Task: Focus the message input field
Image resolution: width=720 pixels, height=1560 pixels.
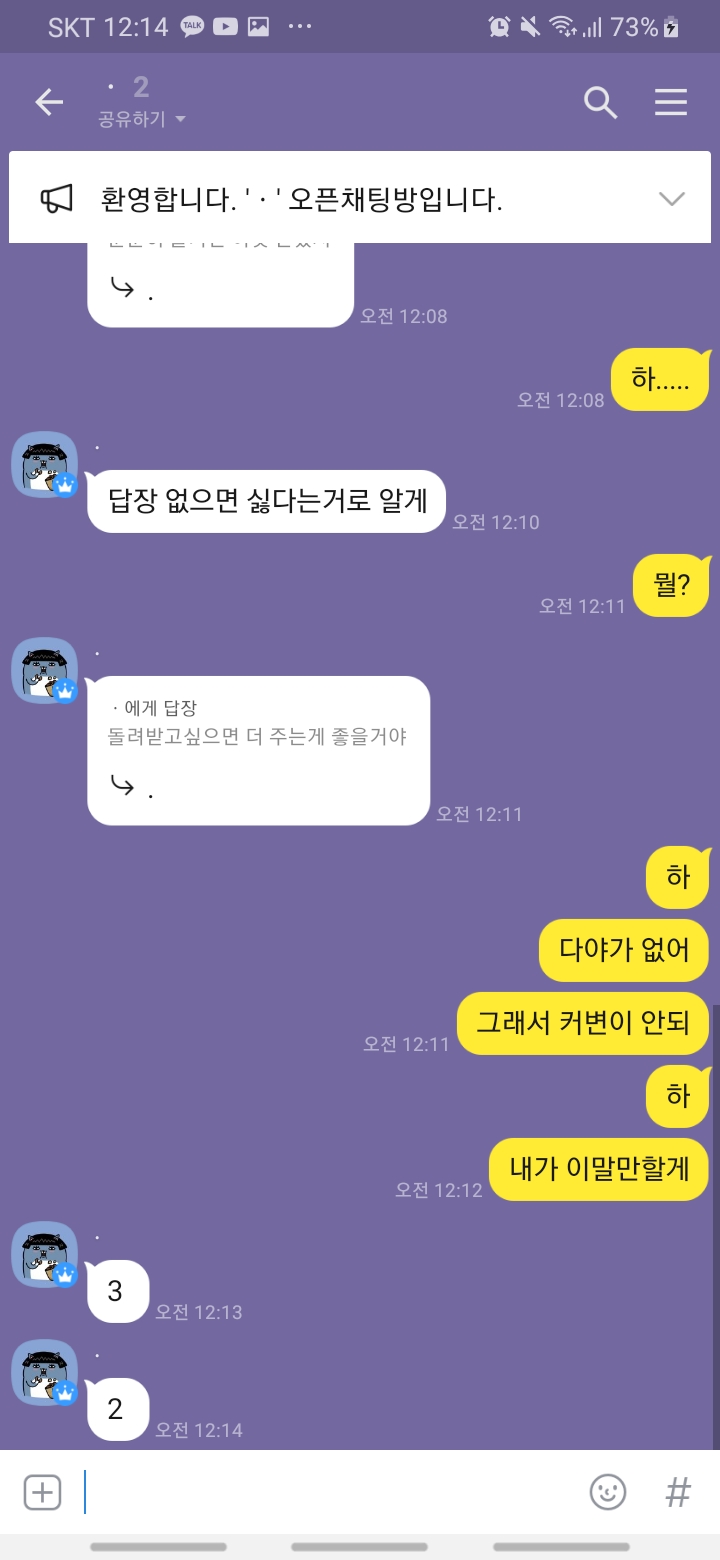Action: pyautogui.click(x=330, y=1492)
